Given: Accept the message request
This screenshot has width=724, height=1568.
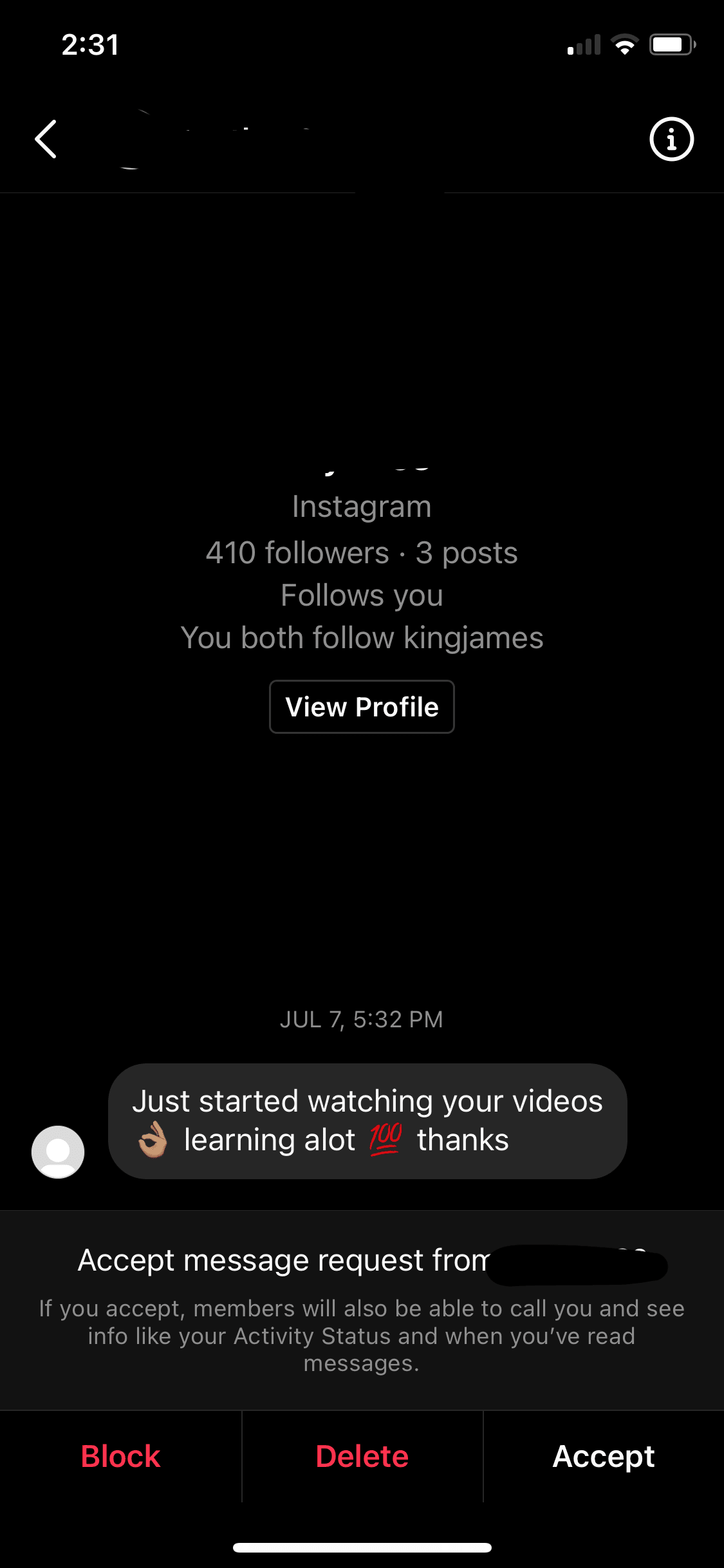Looking at the screenshot, I should [604, 1456].
